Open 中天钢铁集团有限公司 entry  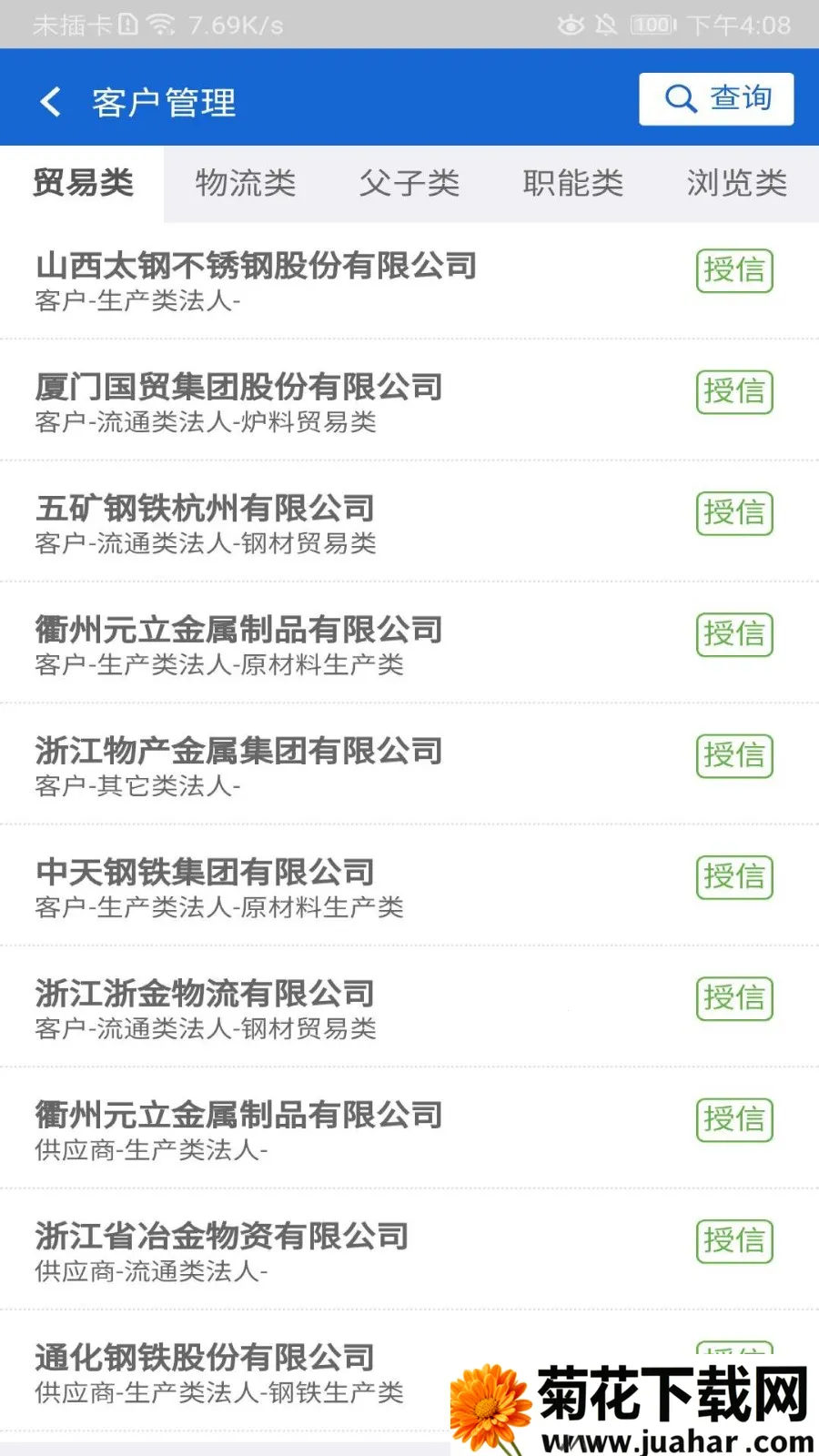click(205, 886)
